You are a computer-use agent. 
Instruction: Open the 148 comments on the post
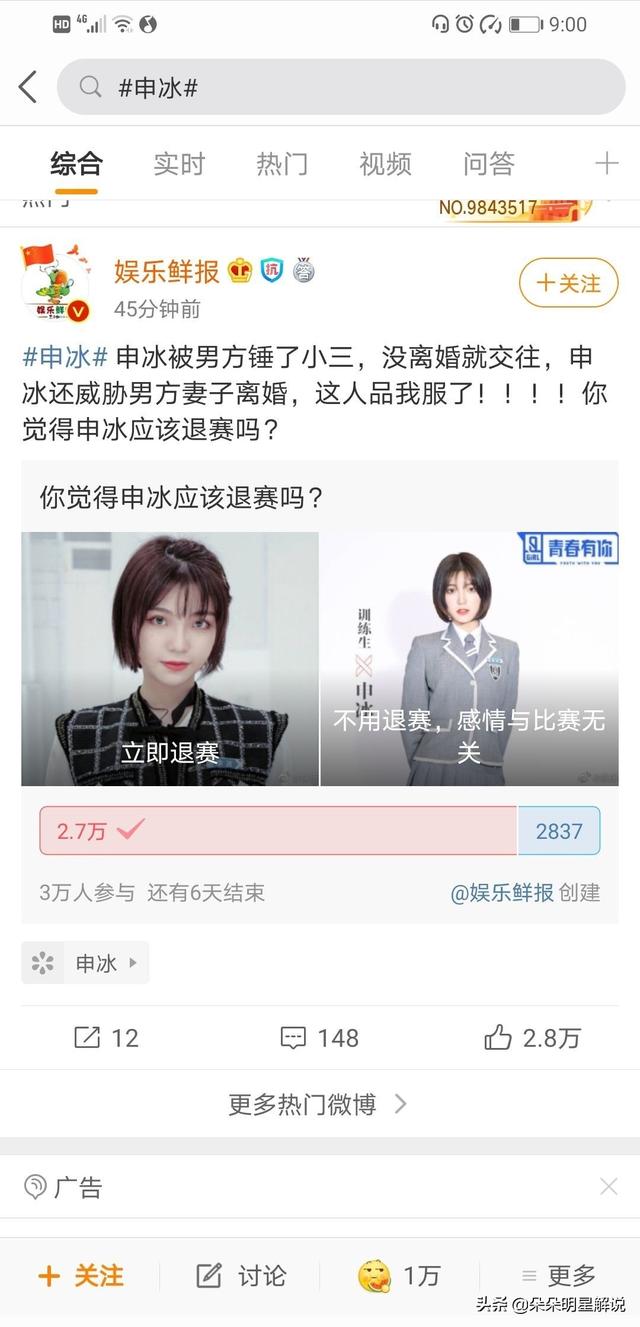point(319,1038)
